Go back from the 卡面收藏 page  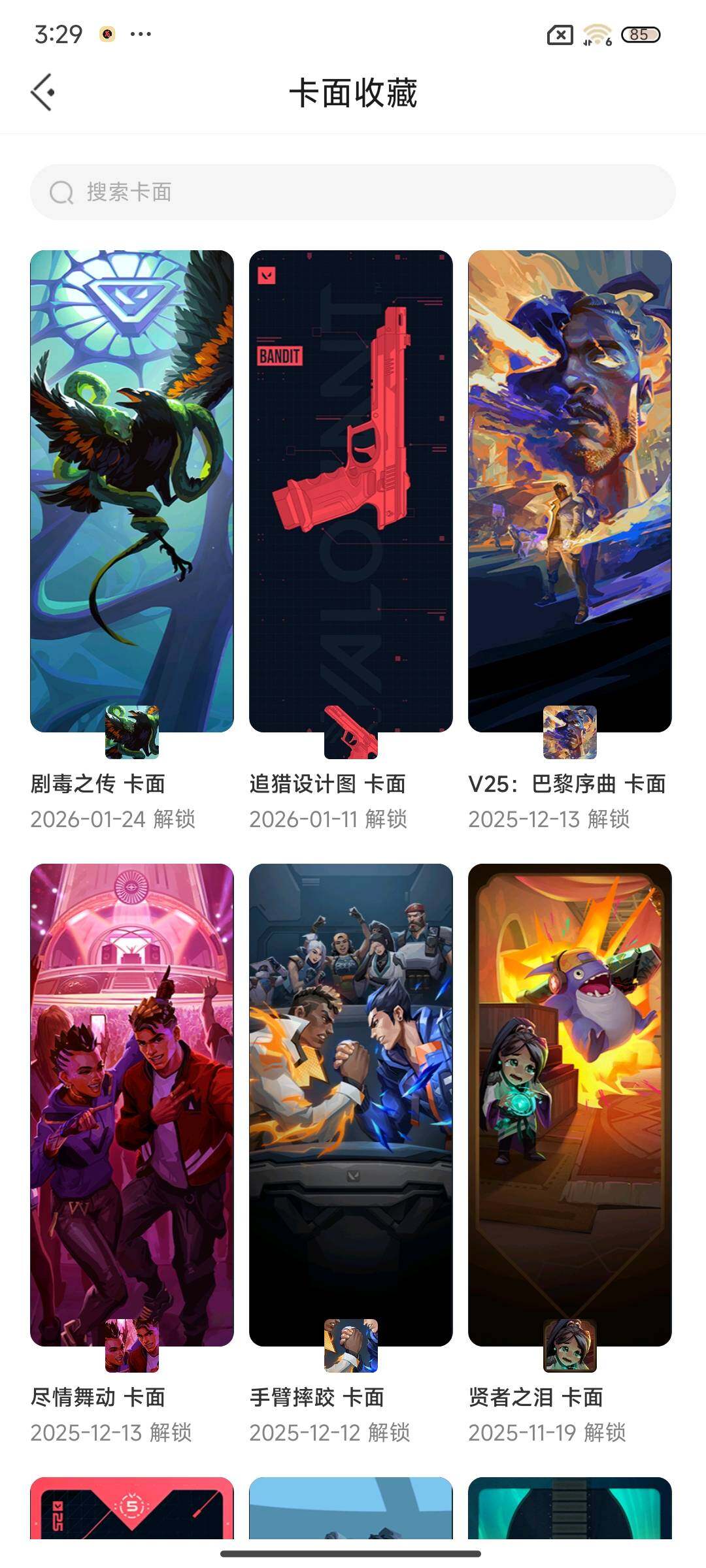tap(43, 92)
